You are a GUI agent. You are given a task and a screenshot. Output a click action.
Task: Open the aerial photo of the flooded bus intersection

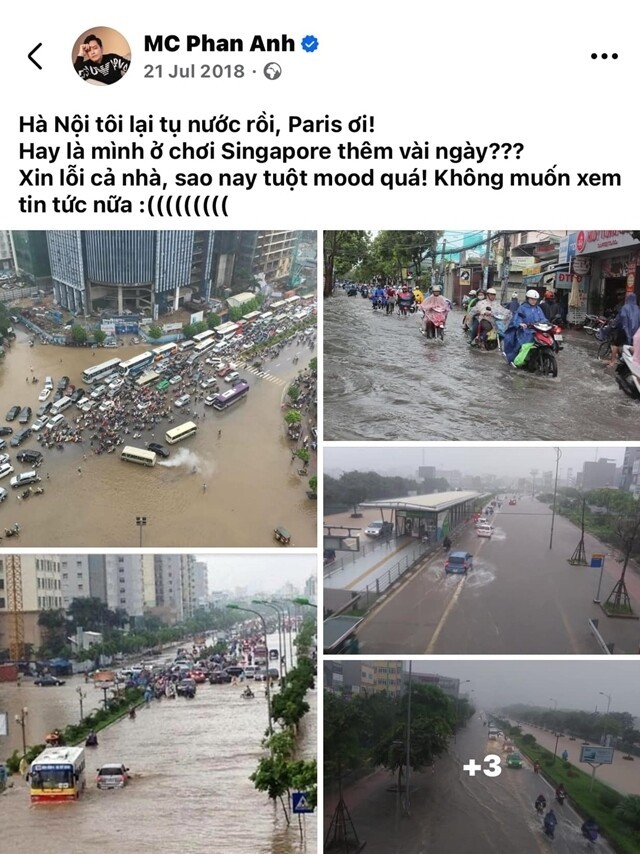coord(158,389)
